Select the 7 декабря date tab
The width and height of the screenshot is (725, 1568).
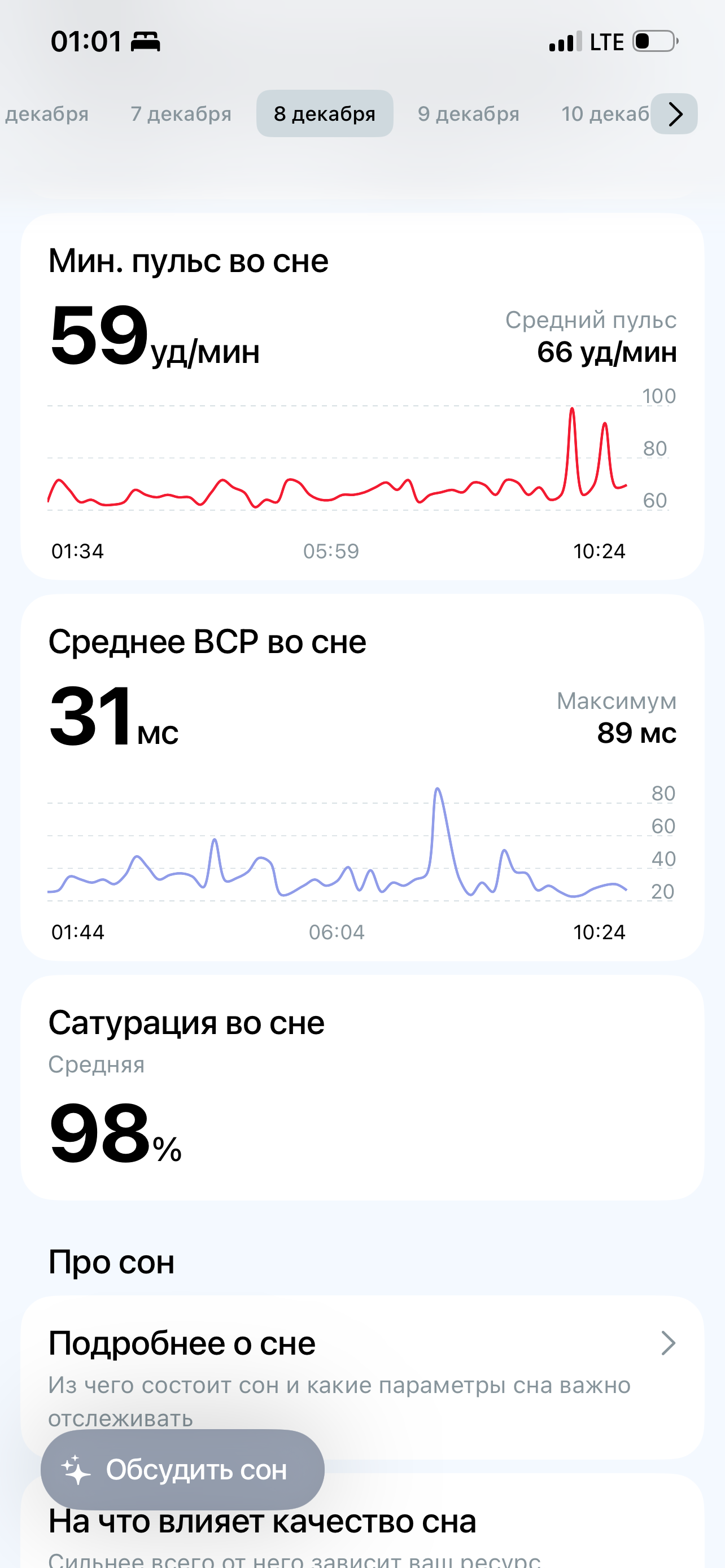click(181, 114)
